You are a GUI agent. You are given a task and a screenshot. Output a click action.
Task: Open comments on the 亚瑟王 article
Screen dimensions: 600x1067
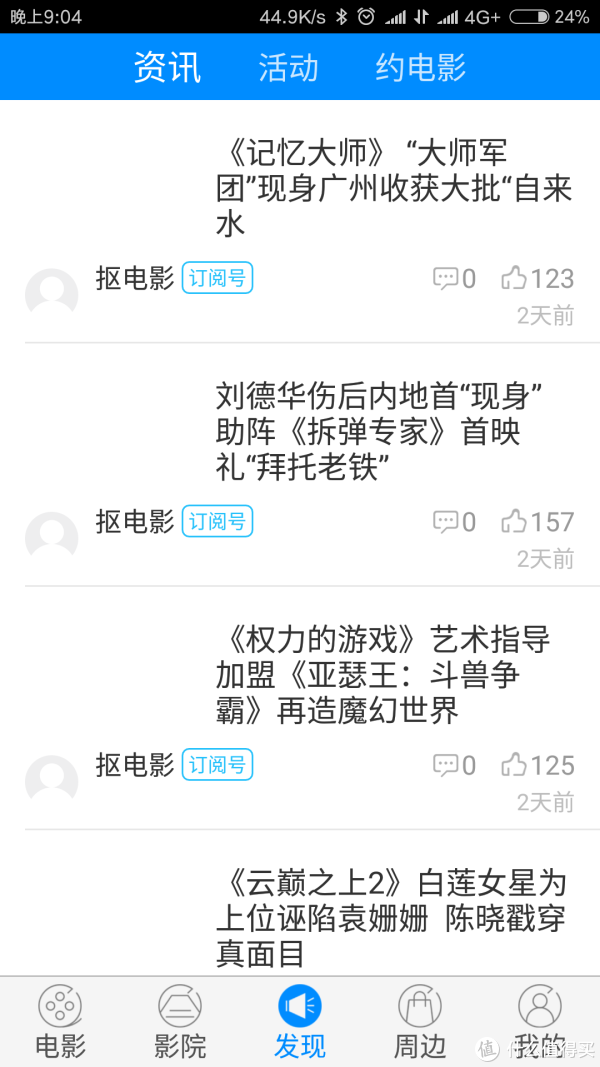[454, 766]
